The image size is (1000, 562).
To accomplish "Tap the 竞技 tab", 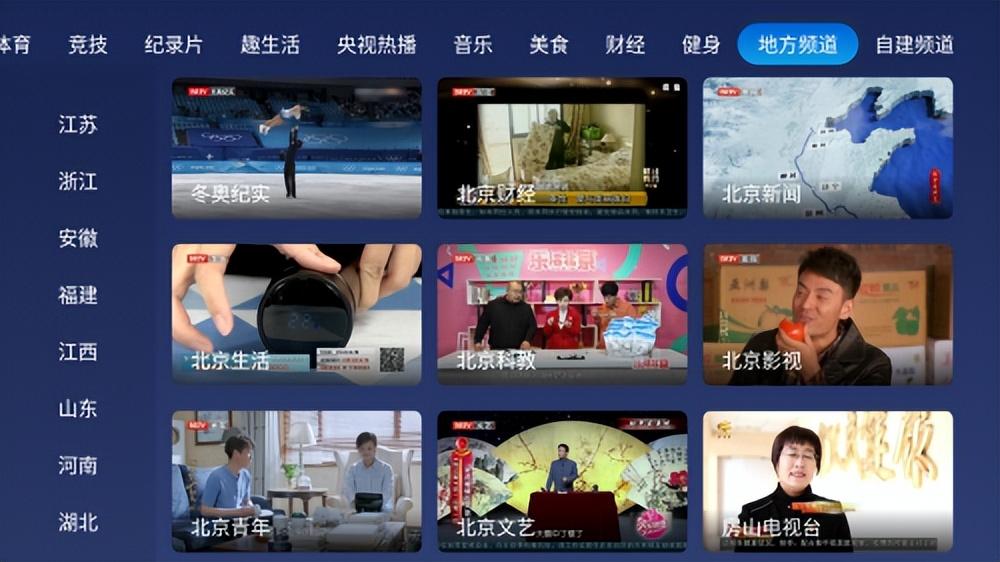I will [x=87, y=45].
